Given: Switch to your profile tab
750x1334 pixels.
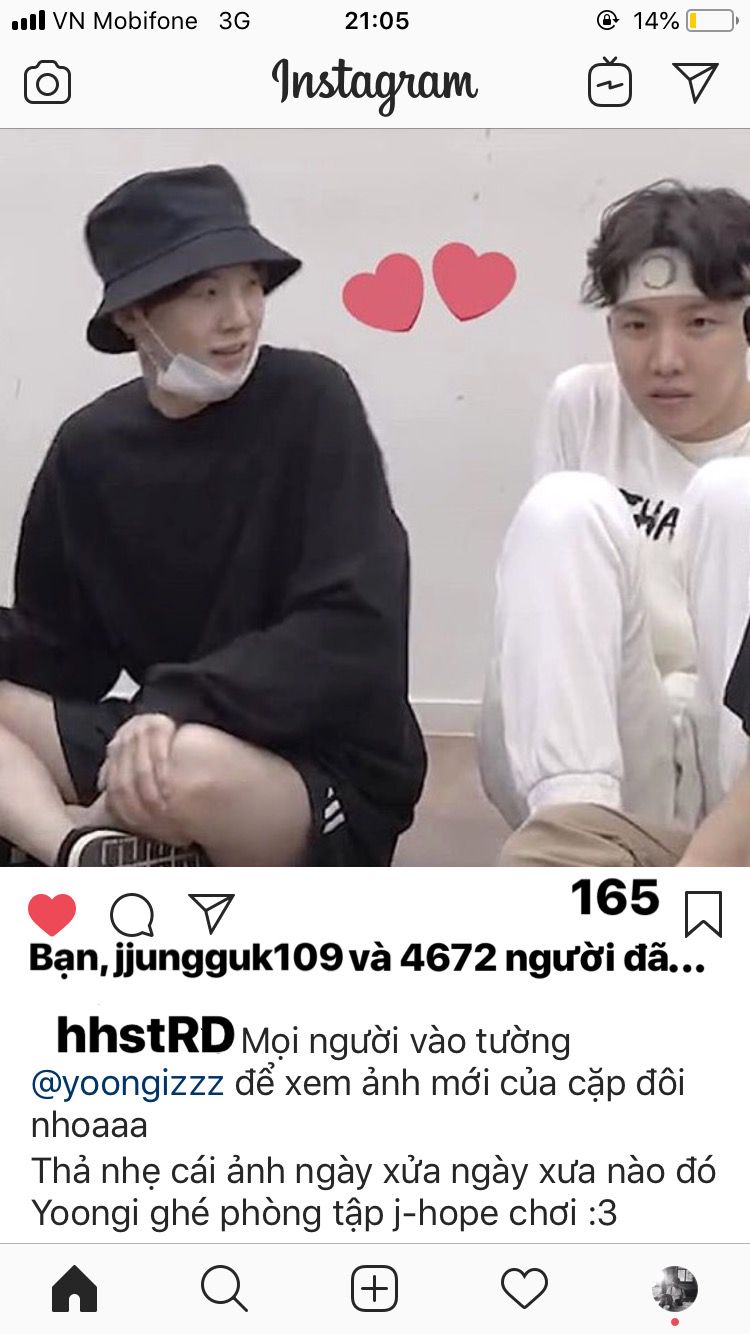Looking at the screenshot, I should click(674, 1288).
